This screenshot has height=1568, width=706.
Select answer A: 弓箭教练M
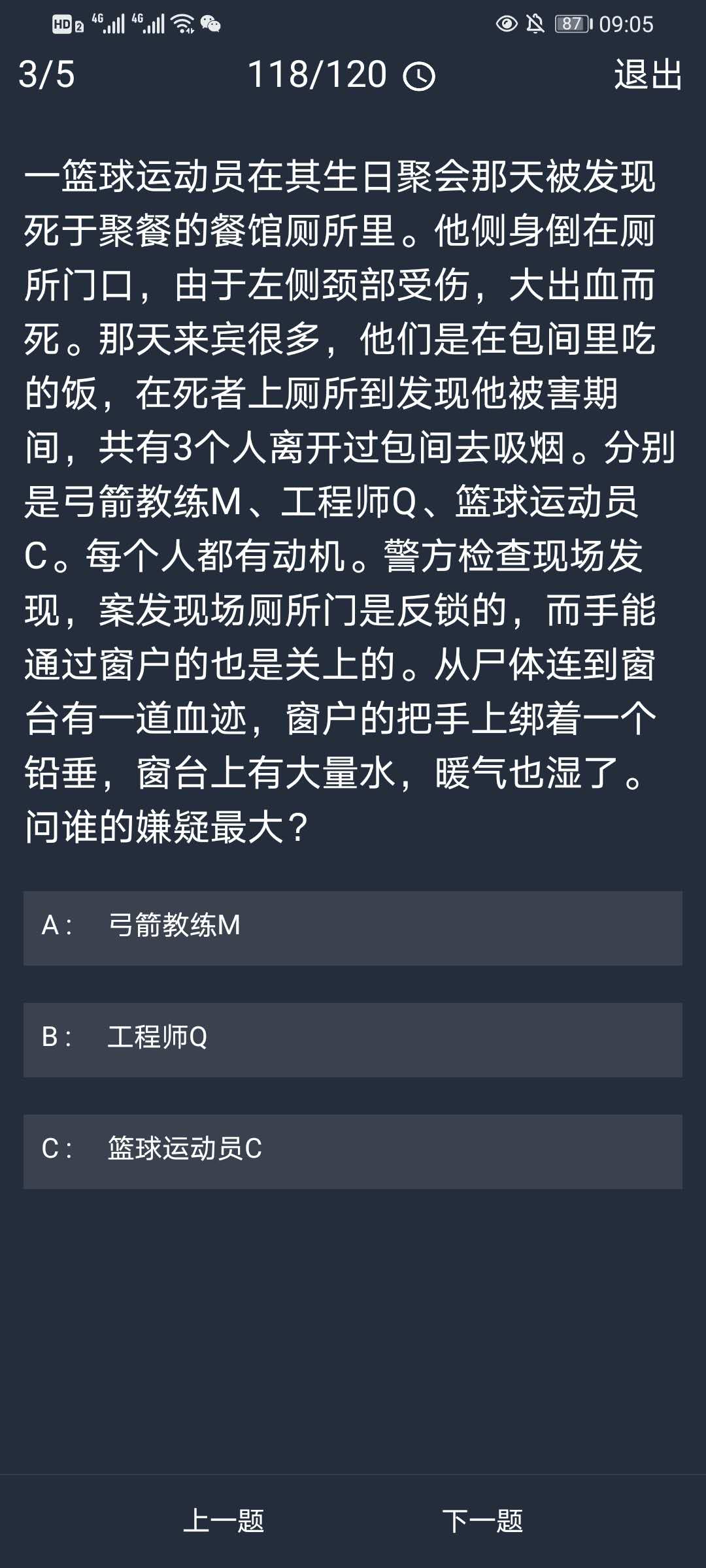(353, 928)
